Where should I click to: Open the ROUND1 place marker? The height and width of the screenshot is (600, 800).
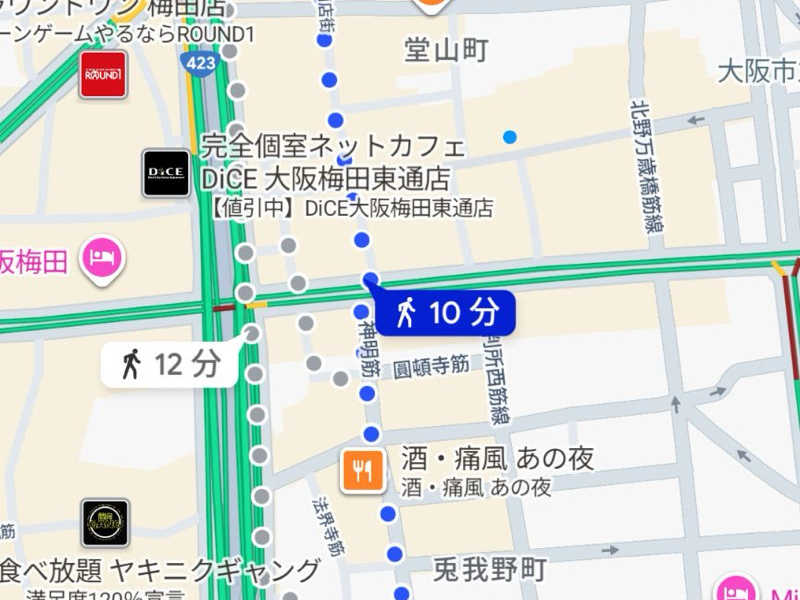tap(103, 75)
